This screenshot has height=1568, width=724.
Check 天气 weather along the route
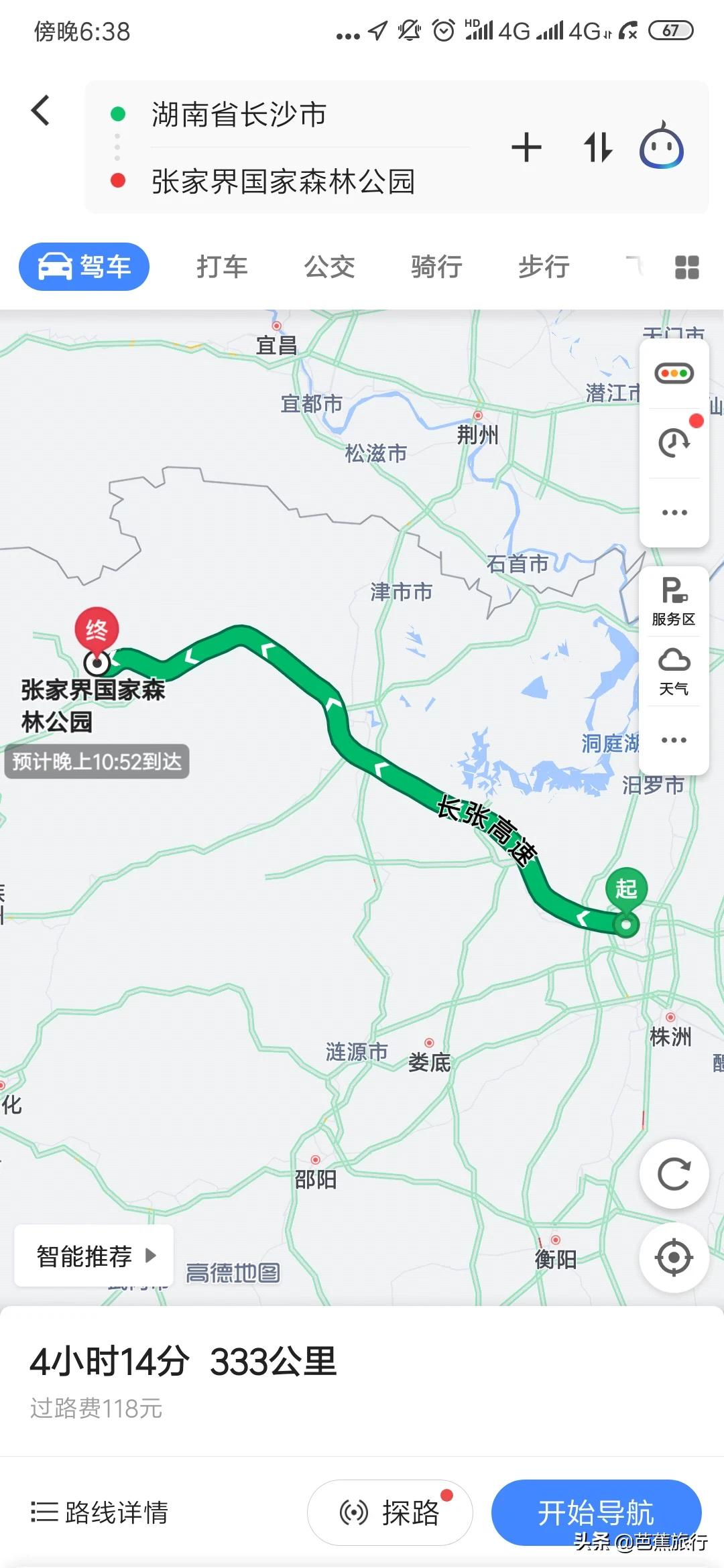674,671
